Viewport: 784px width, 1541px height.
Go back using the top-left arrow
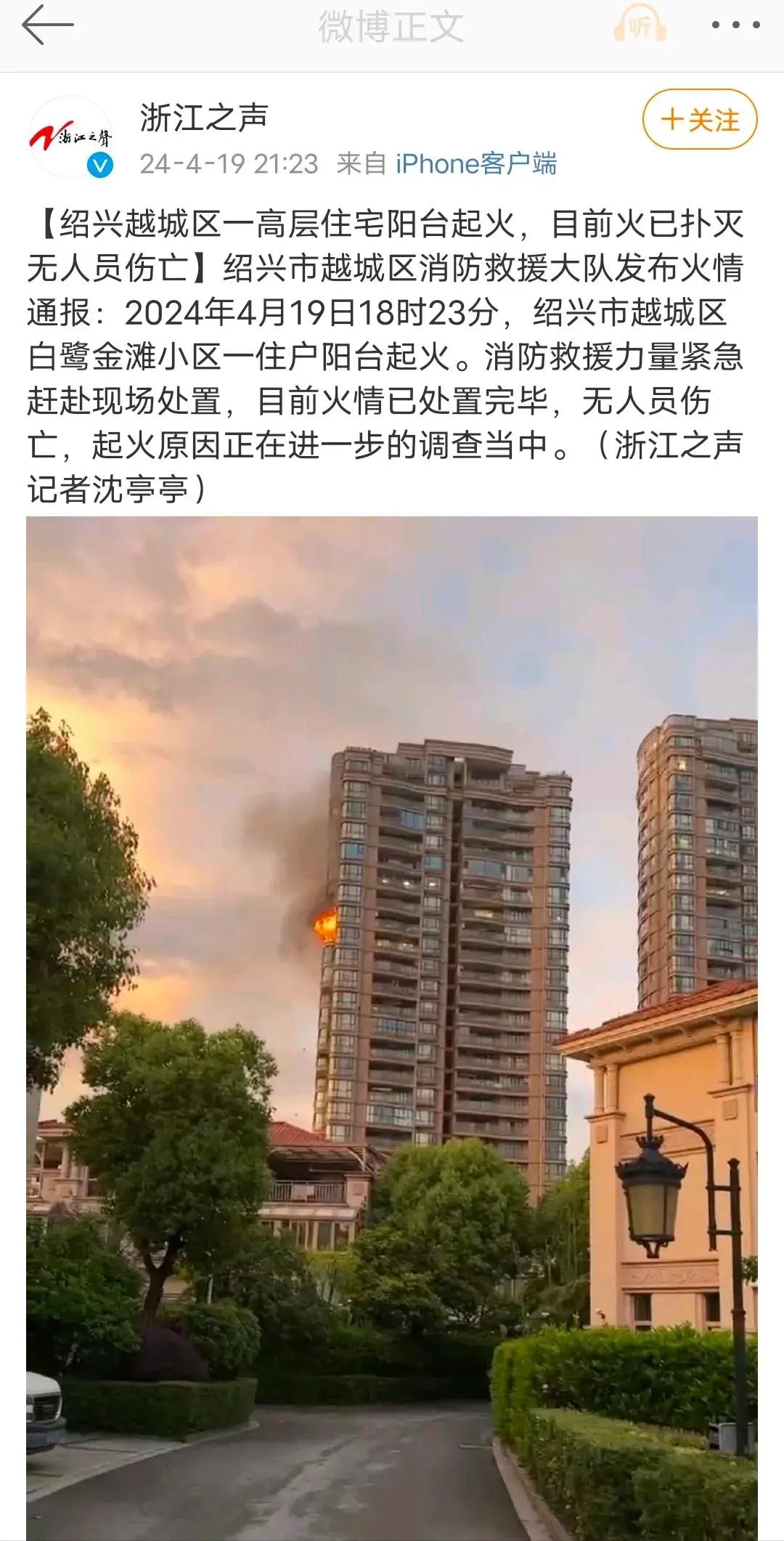48,26
